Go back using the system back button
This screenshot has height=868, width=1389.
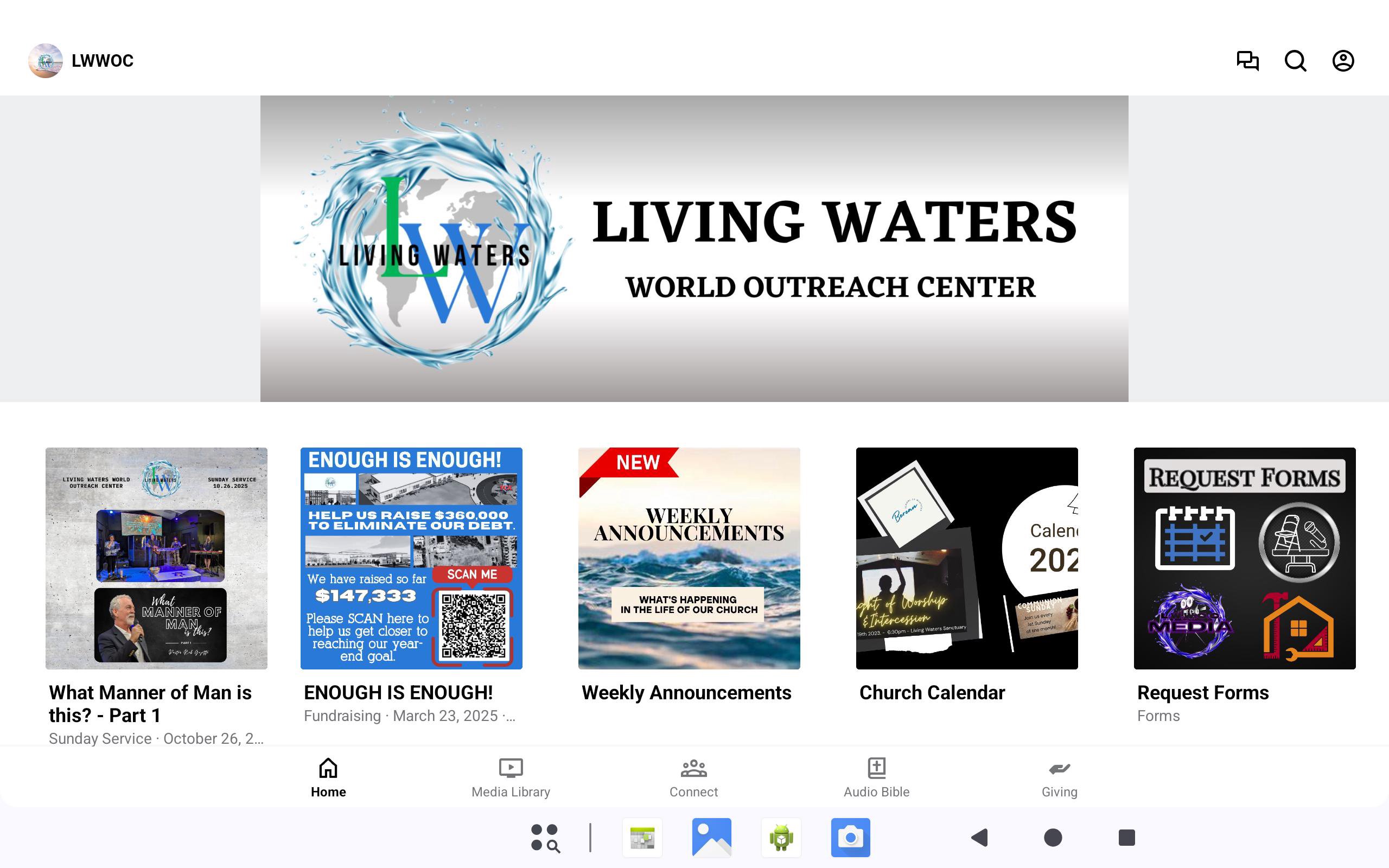pyautogui.click(x=979, y=838)
